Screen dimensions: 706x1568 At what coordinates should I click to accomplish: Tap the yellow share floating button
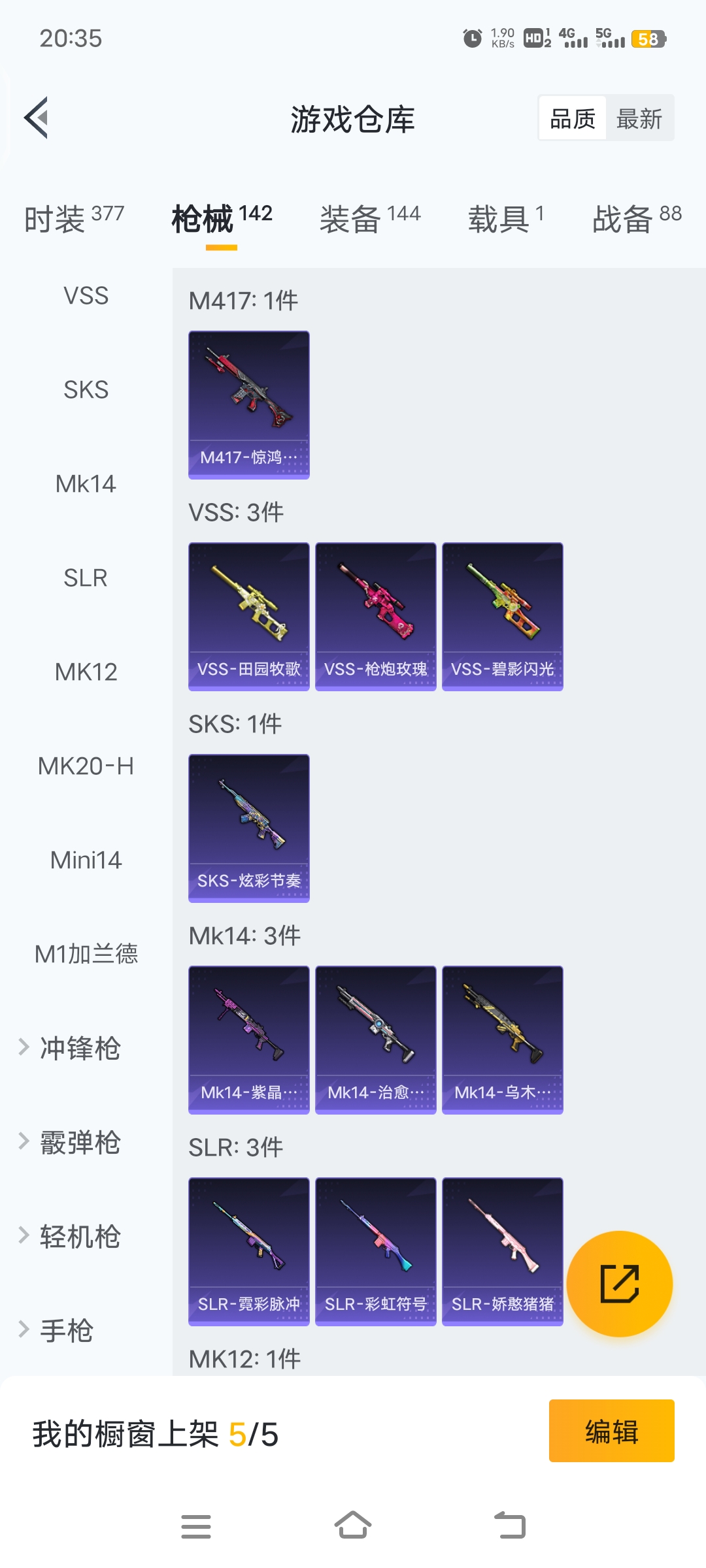coord(619,1283)
